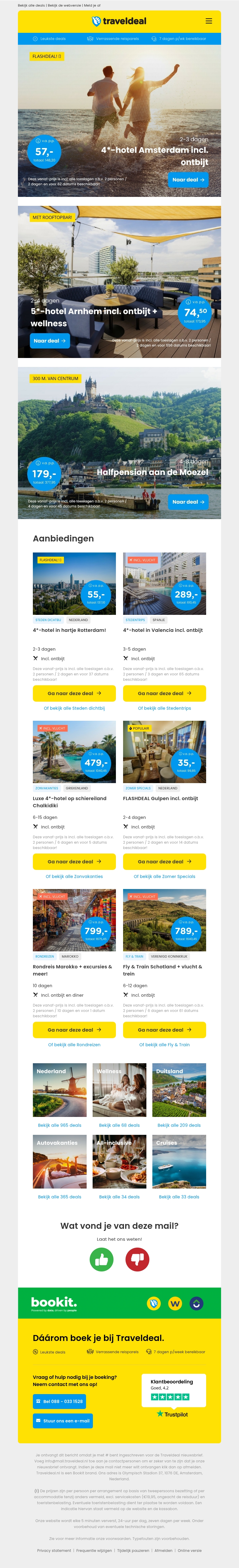
Task: Call Bel 088 - 033 1528
Action: [59, 1401]
